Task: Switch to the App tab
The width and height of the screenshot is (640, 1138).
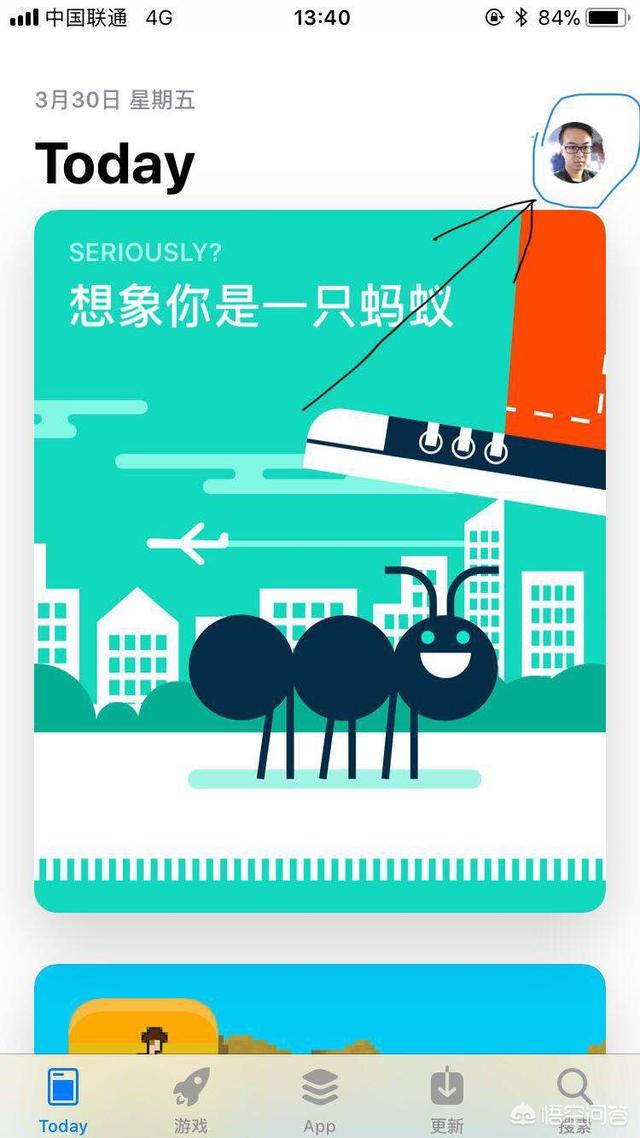Action: click(319, 1098)
